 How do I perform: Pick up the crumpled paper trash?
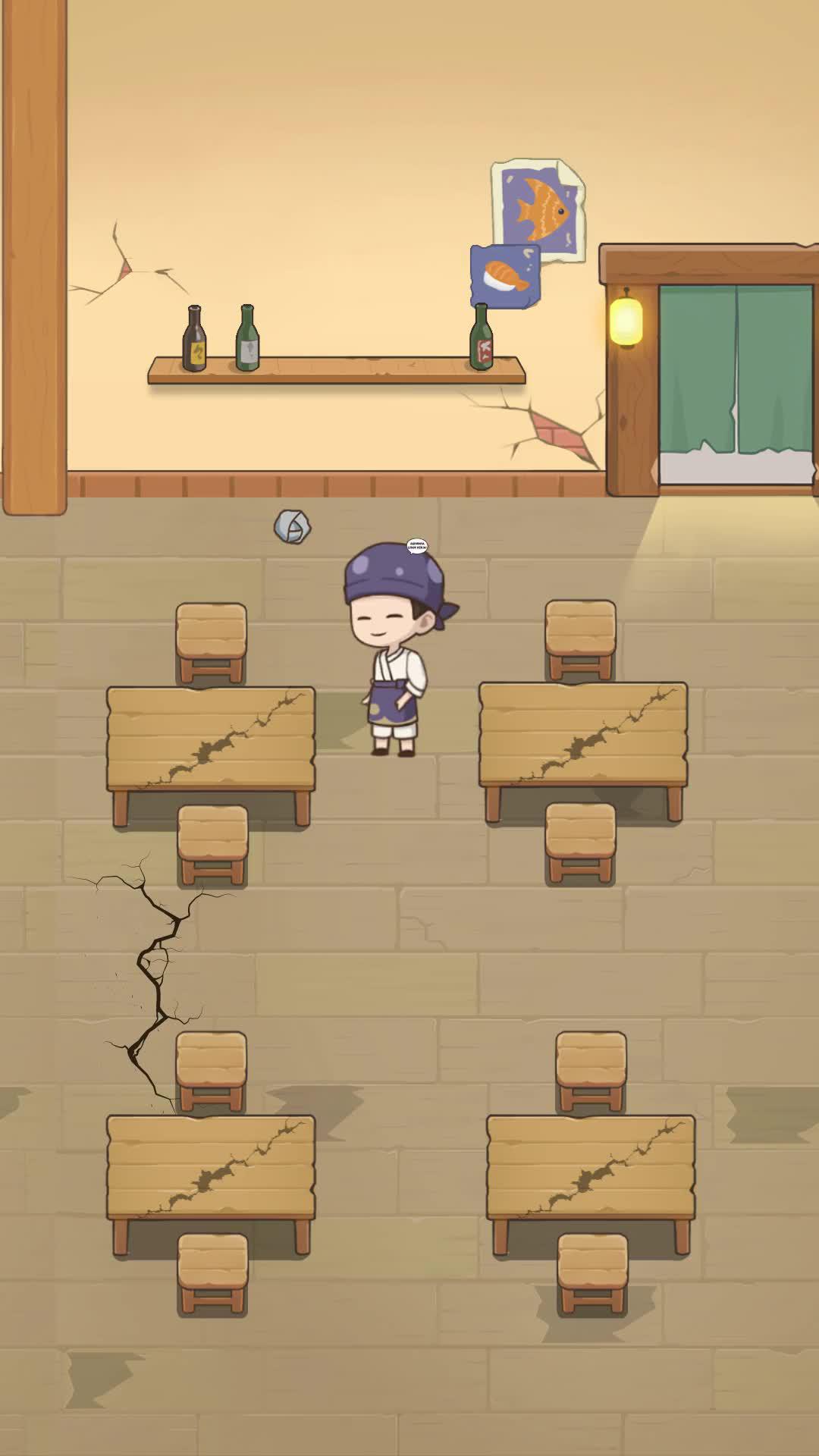[292, 526]
